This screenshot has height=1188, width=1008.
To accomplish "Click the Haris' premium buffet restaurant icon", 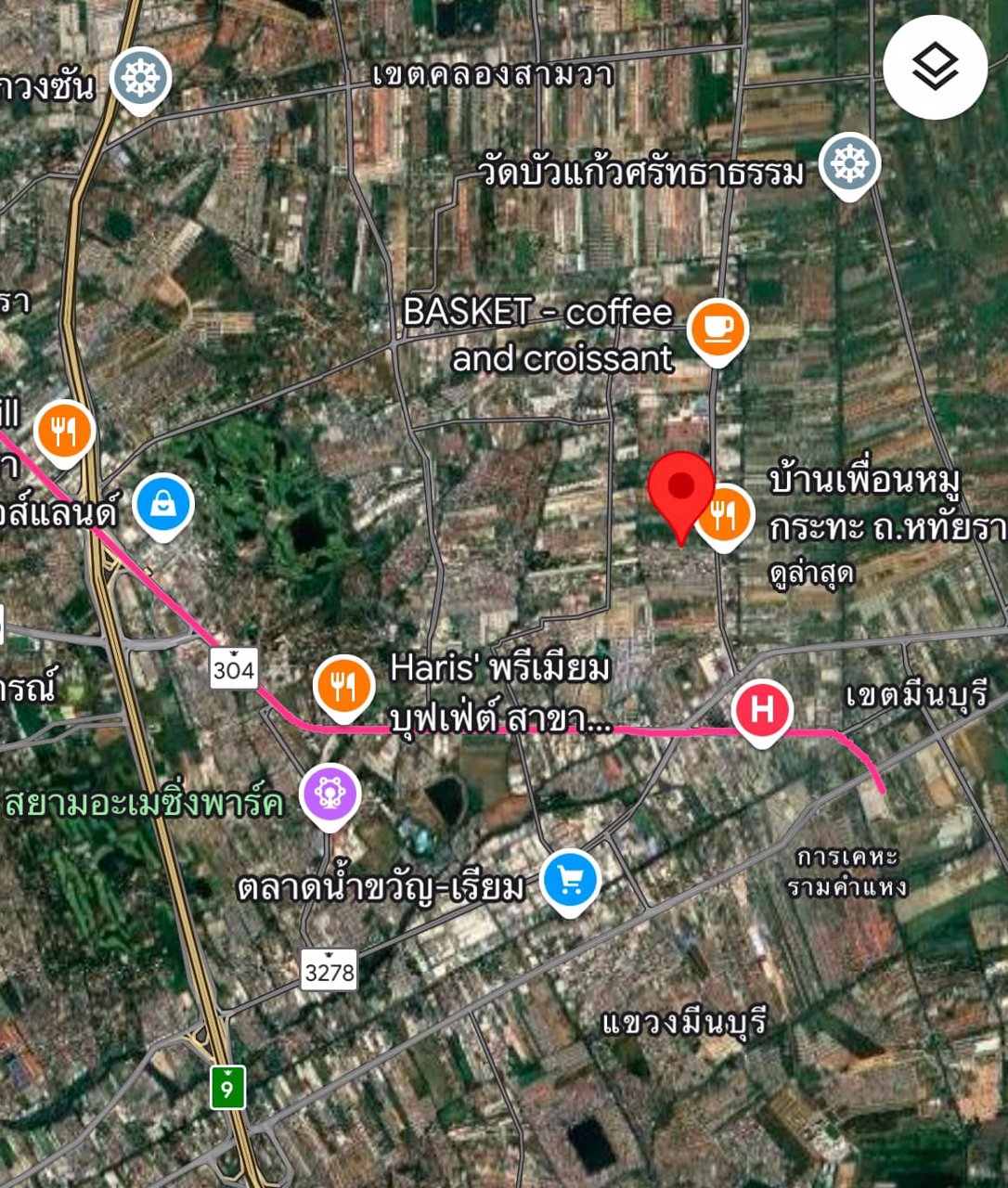I will (x=342, y=685).
